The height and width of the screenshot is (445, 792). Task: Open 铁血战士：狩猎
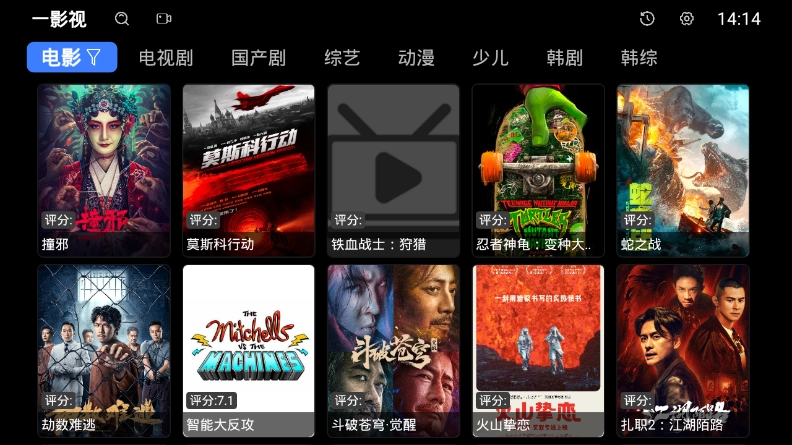[394, 170]
